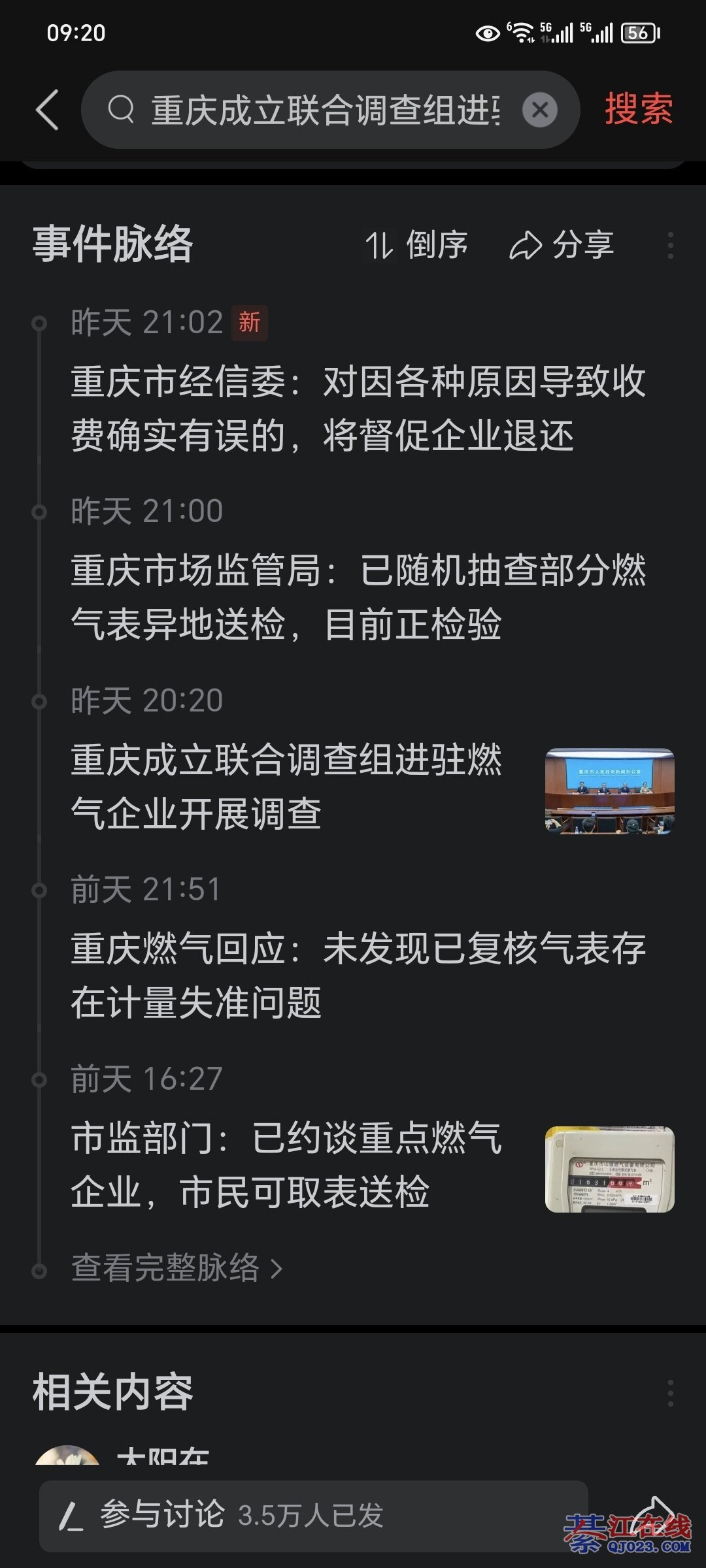
Task: Open the overflow menu beside 相关内容
Action: 670,1394
